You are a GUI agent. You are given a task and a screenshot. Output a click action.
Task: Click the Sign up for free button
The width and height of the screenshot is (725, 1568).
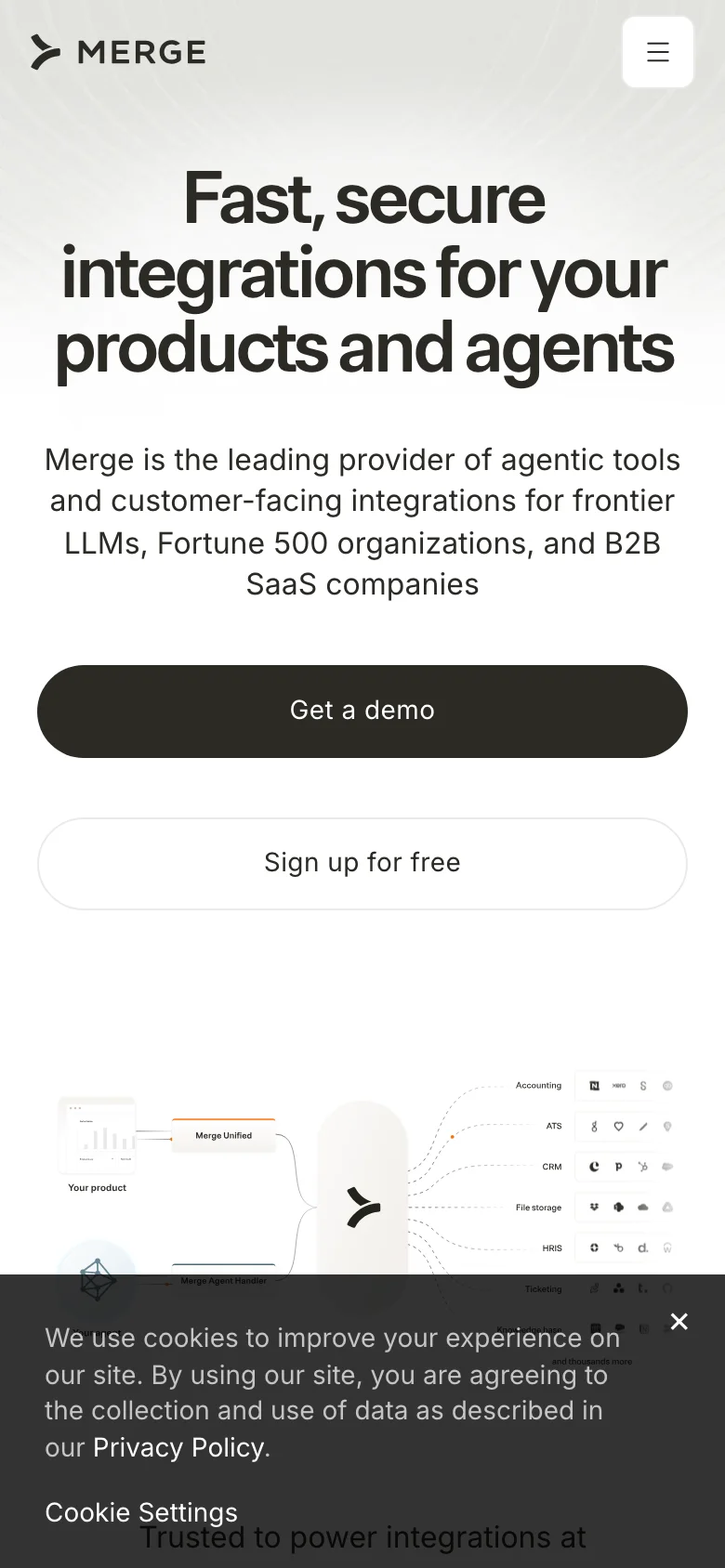click(x=362, y=863)
